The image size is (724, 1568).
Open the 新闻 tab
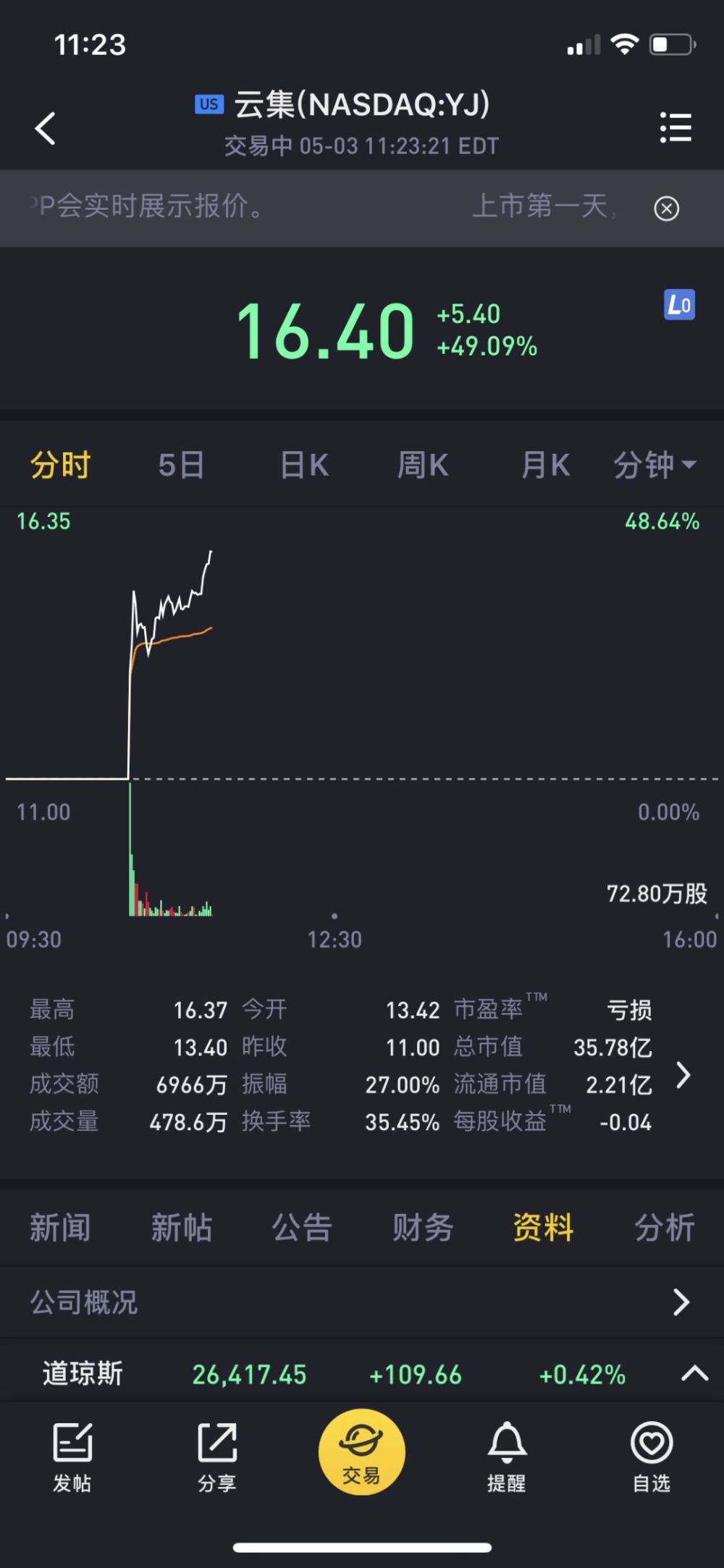pos(60,1228)
